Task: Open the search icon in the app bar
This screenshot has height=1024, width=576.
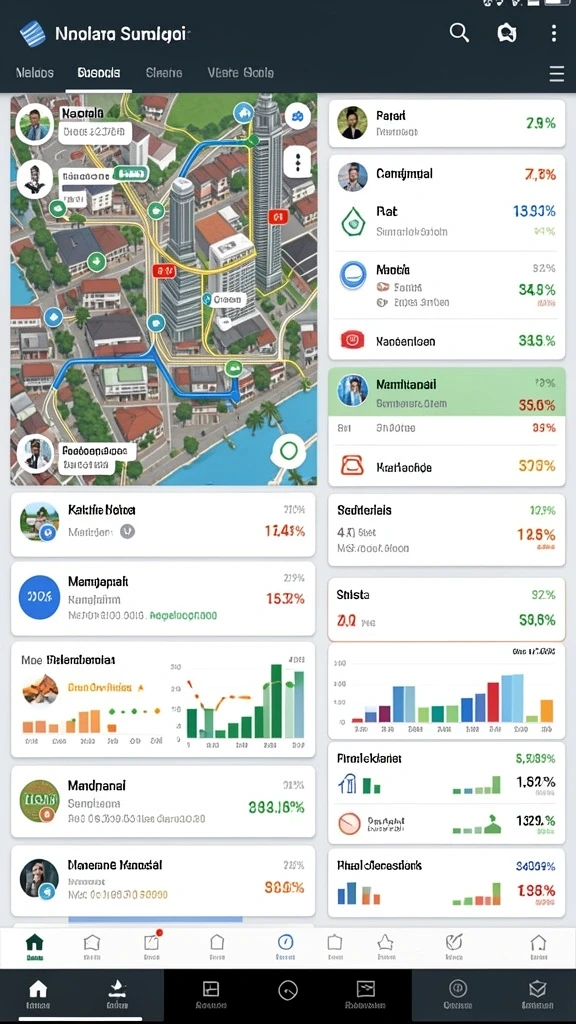Action: tap(459, 33)
